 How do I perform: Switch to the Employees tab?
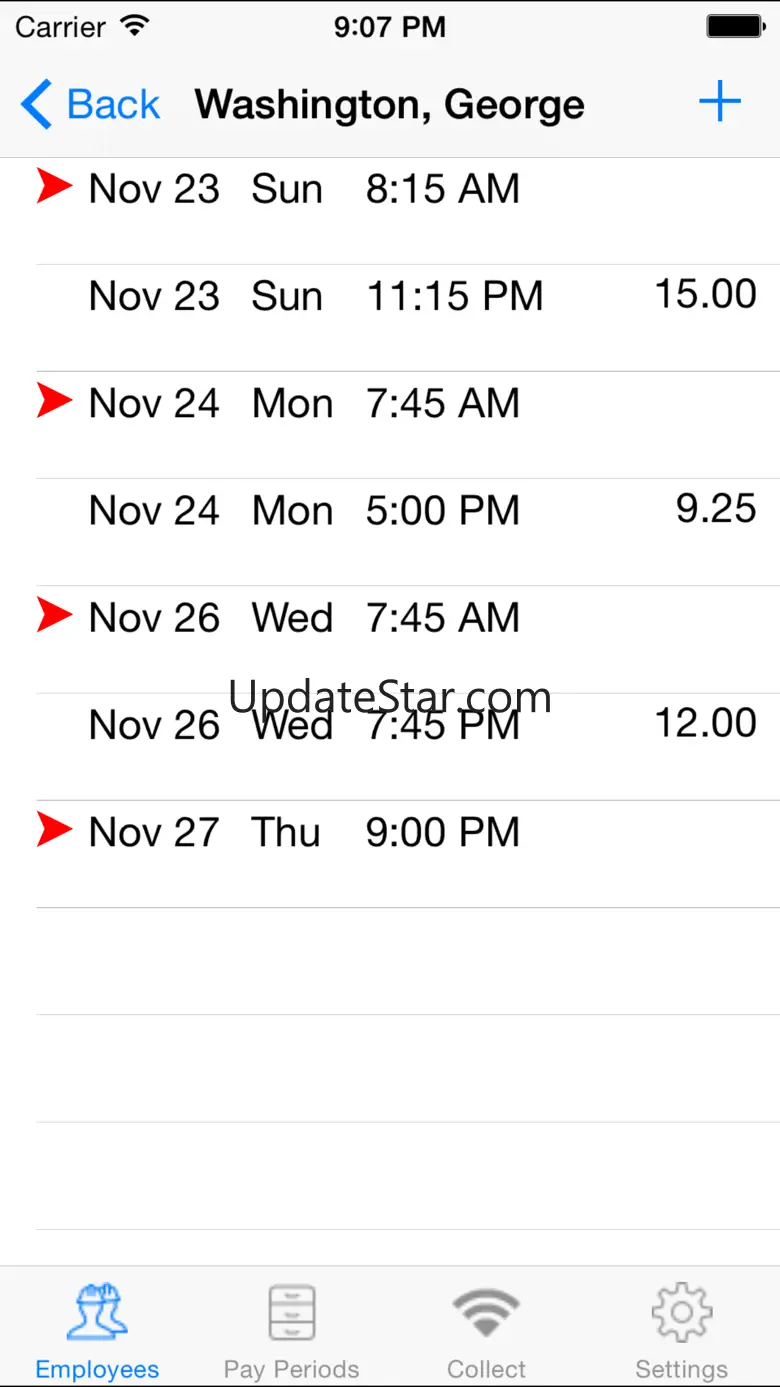[x=97, y=1327]
